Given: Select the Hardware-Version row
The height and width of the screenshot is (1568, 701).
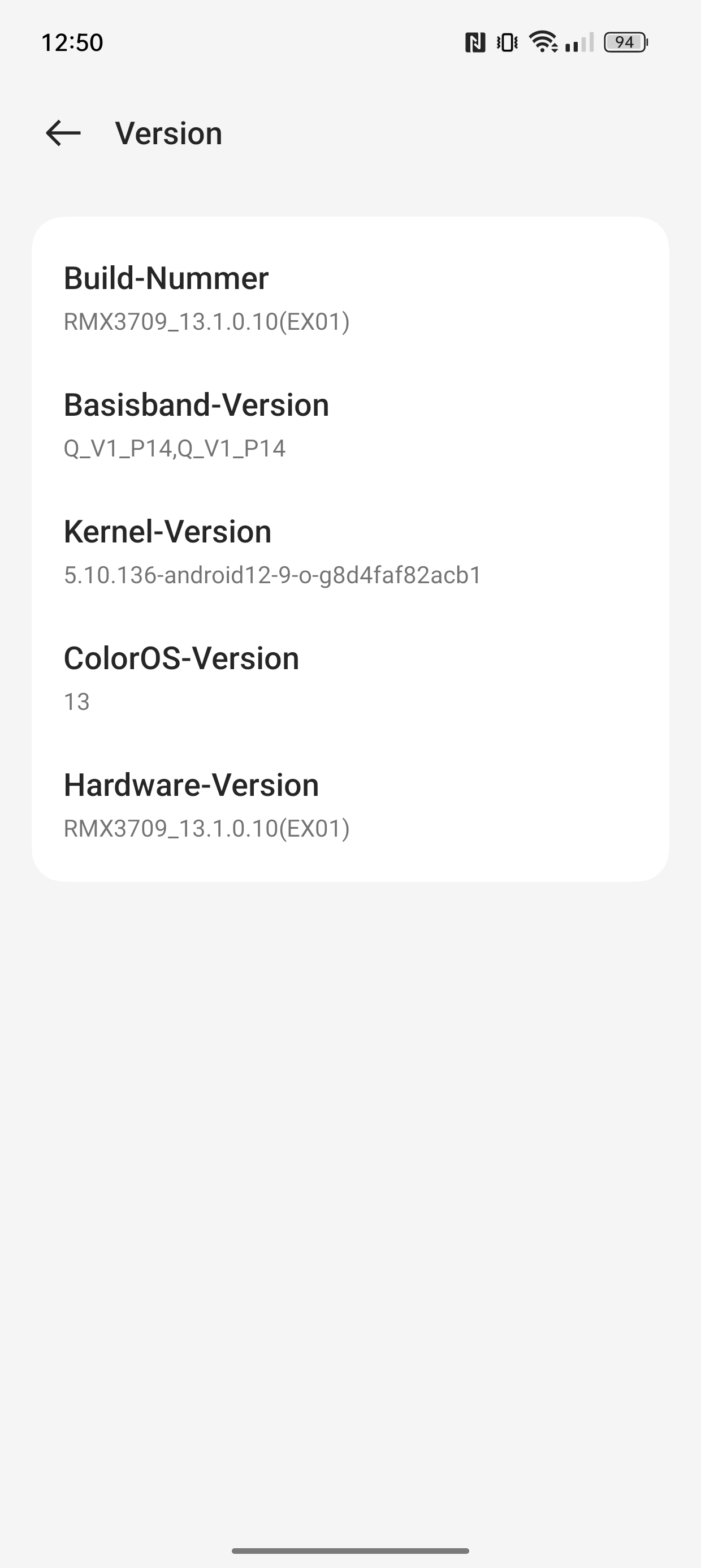Looking at the screenshot, I should click(x=350, y=805).
